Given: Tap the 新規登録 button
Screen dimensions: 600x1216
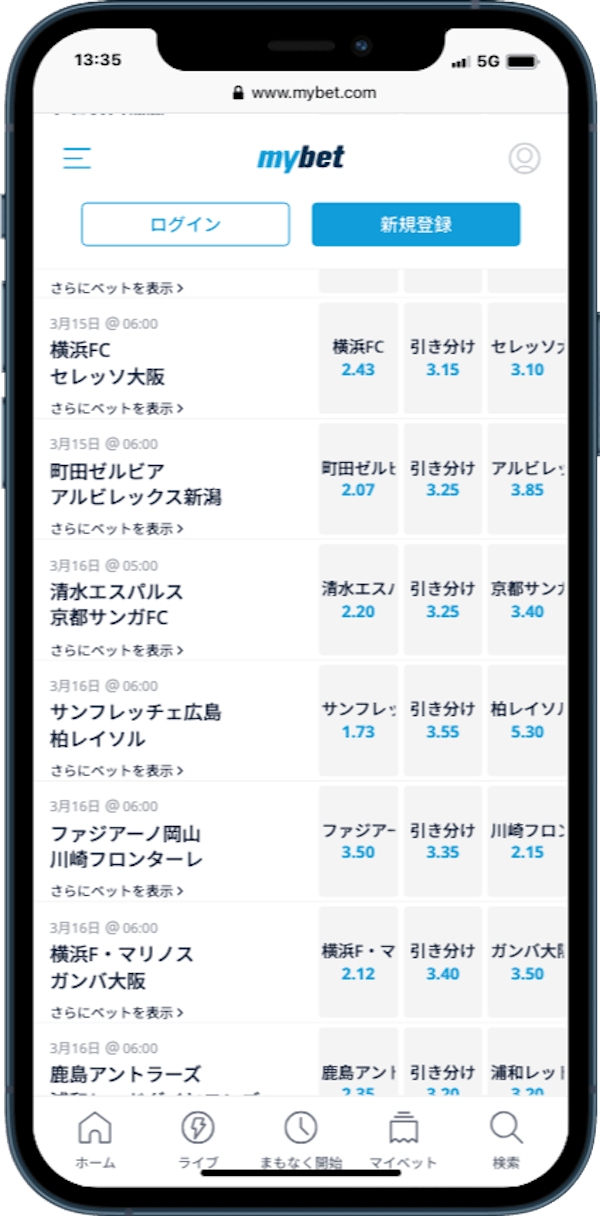Looking at the screenshot, I should click(416, 224).
